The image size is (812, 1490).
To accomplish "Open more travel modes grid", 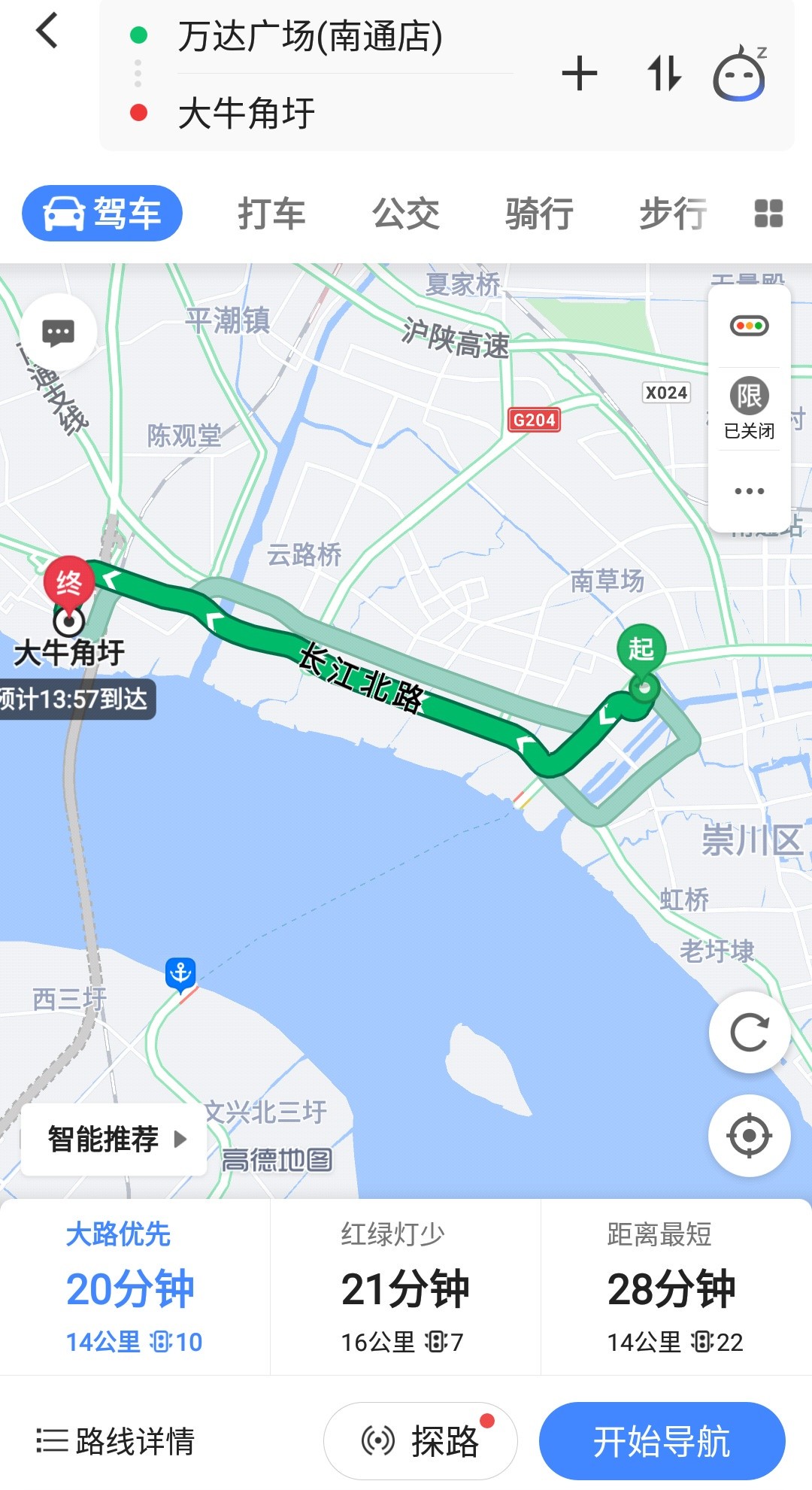I will [768, 214].
